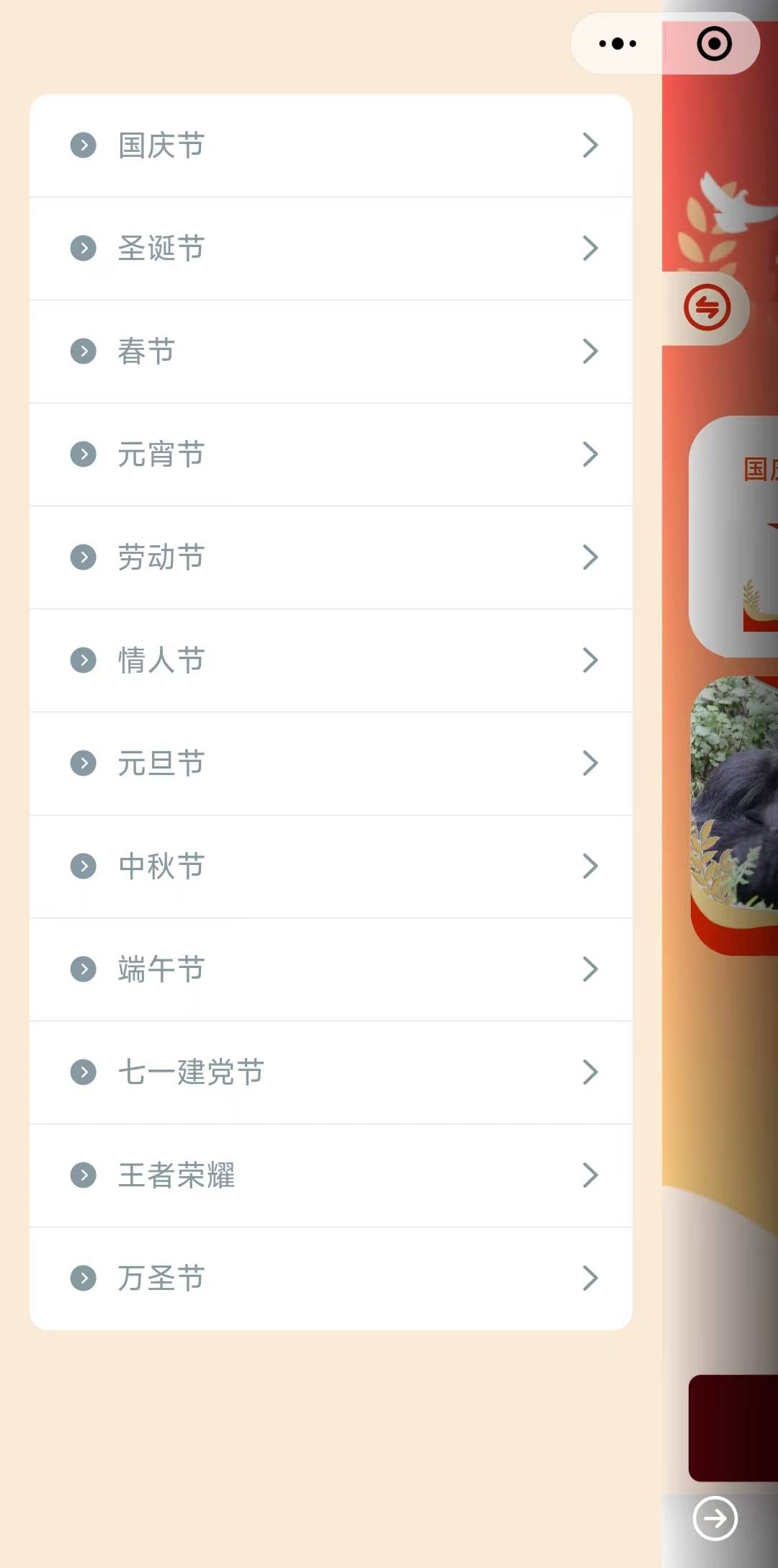Tap the red switch icon
Viewport: 778px width, 1568px height.
pos(707,308)
